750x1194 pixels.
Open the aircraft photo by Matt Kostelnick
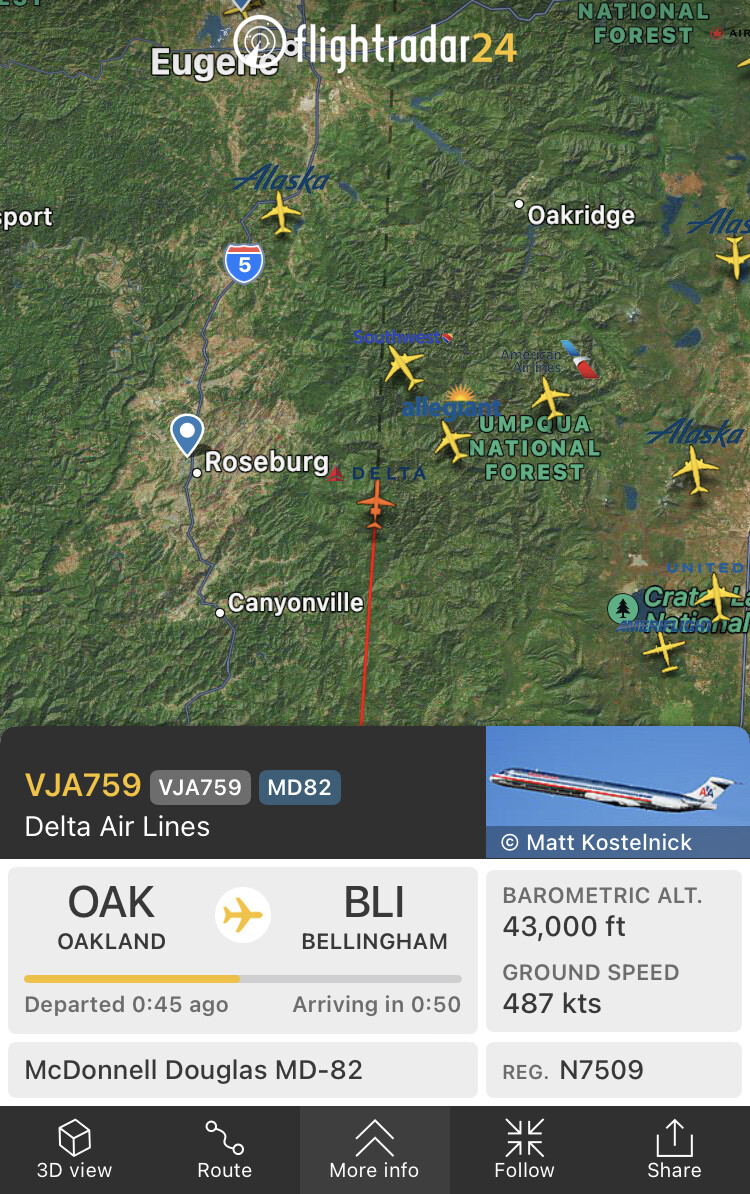tap(617, 791)
